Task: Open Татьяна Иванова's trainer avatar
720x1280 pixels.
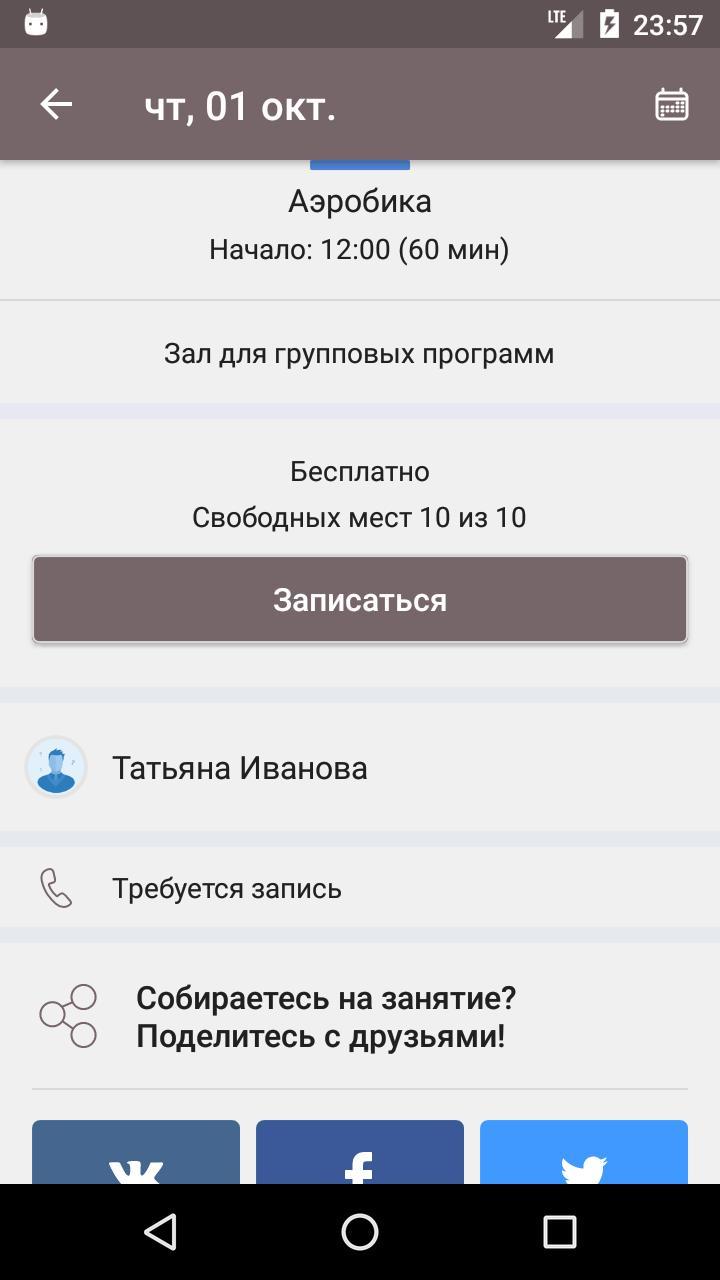Action: point(56,767)
